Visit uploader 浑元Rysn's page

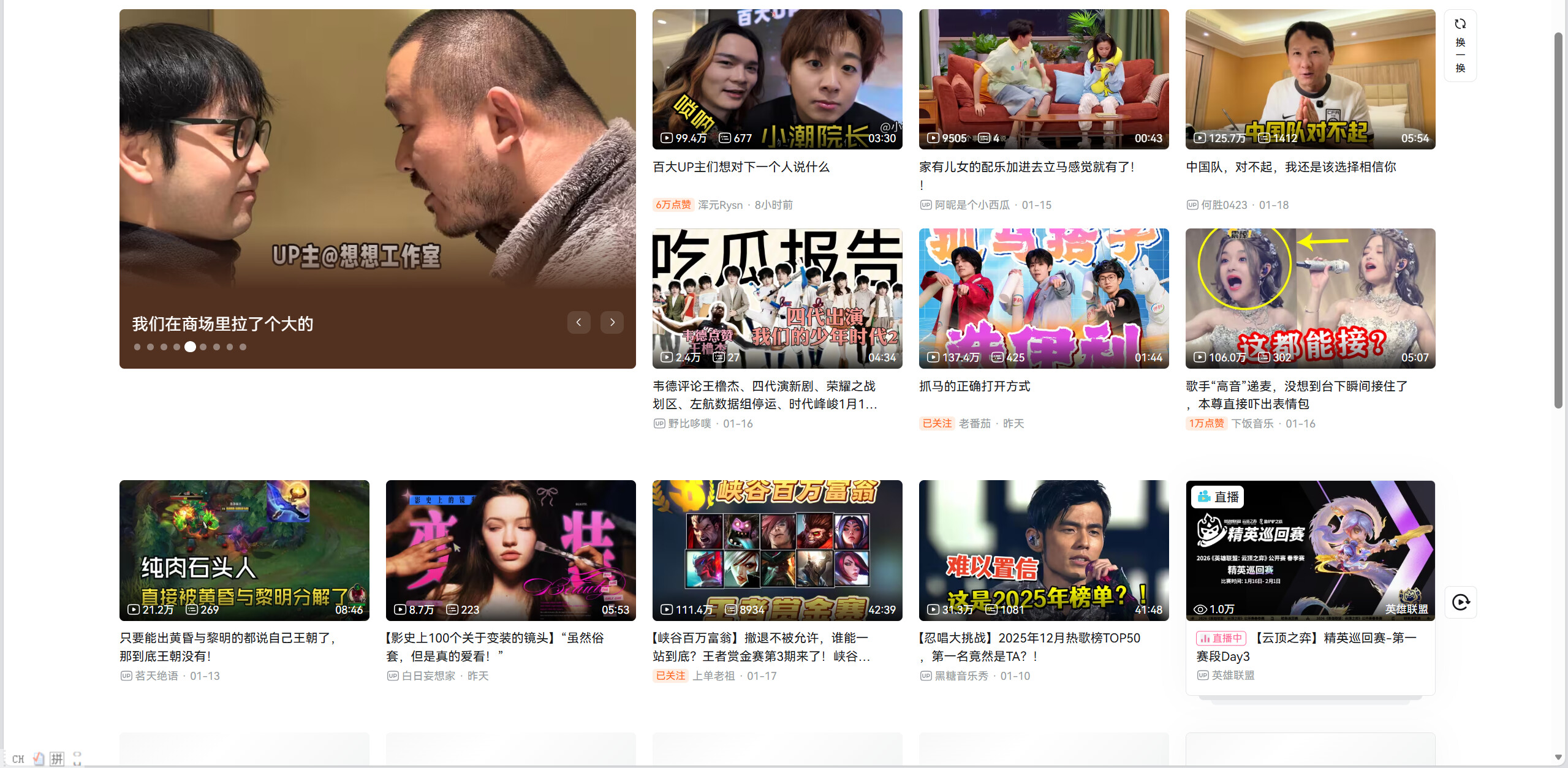720,205
